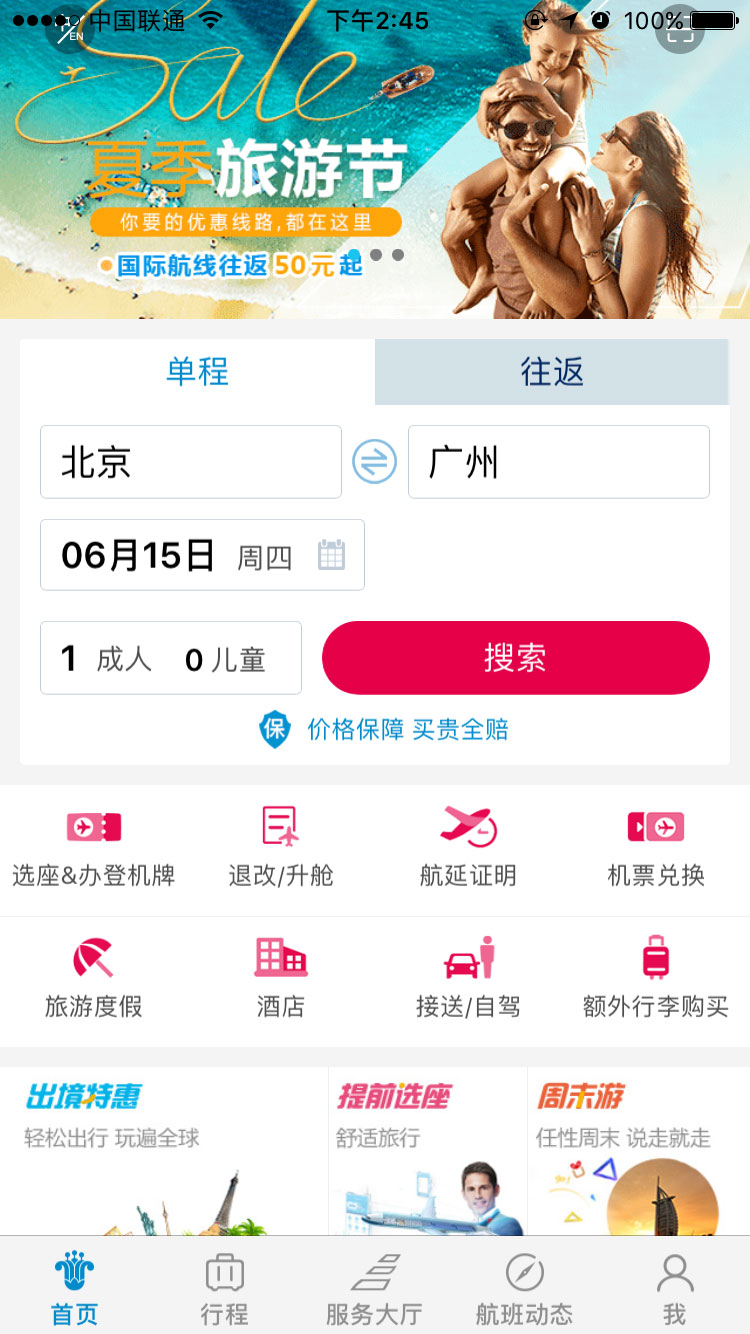
Task: Open 选座&办登机牌 check-in
Action: pos(94,850)
